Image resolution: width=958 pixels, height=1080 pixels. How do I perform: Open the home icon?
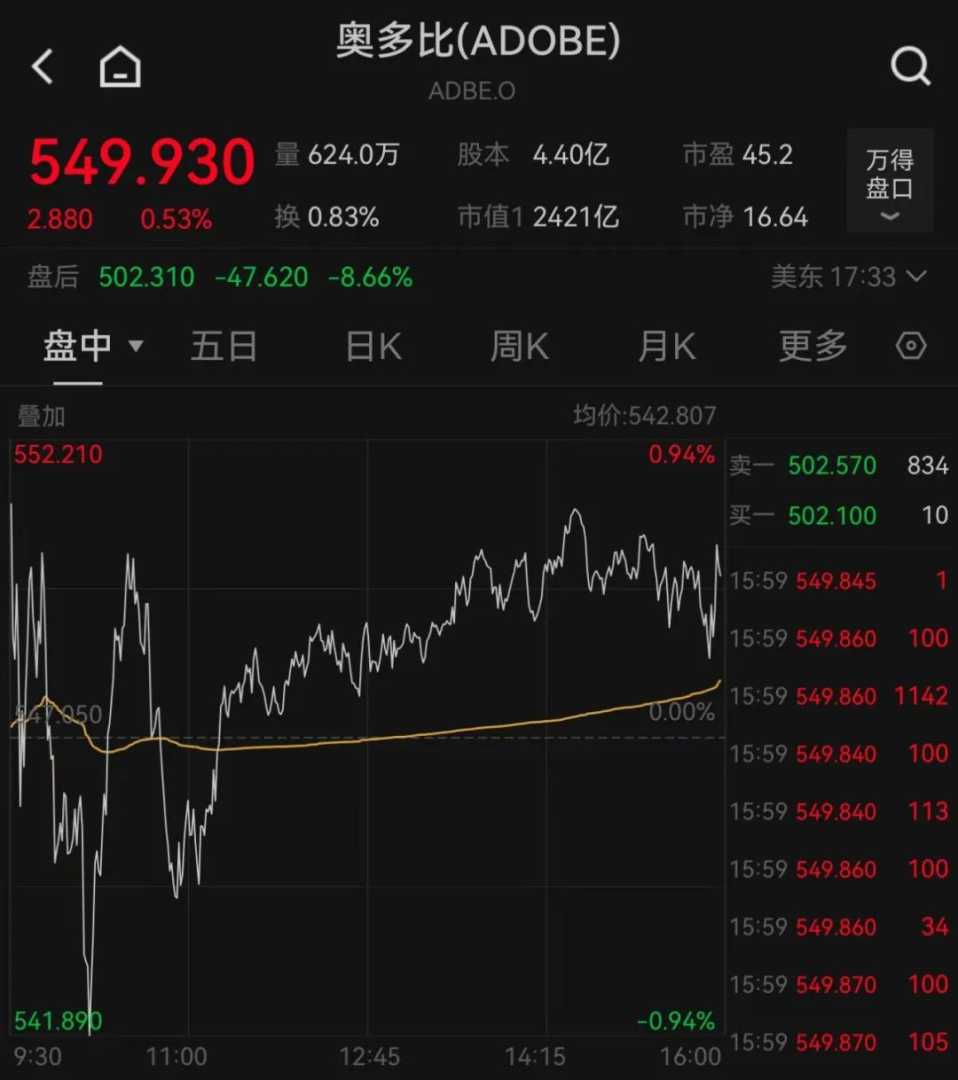point(120,67)
